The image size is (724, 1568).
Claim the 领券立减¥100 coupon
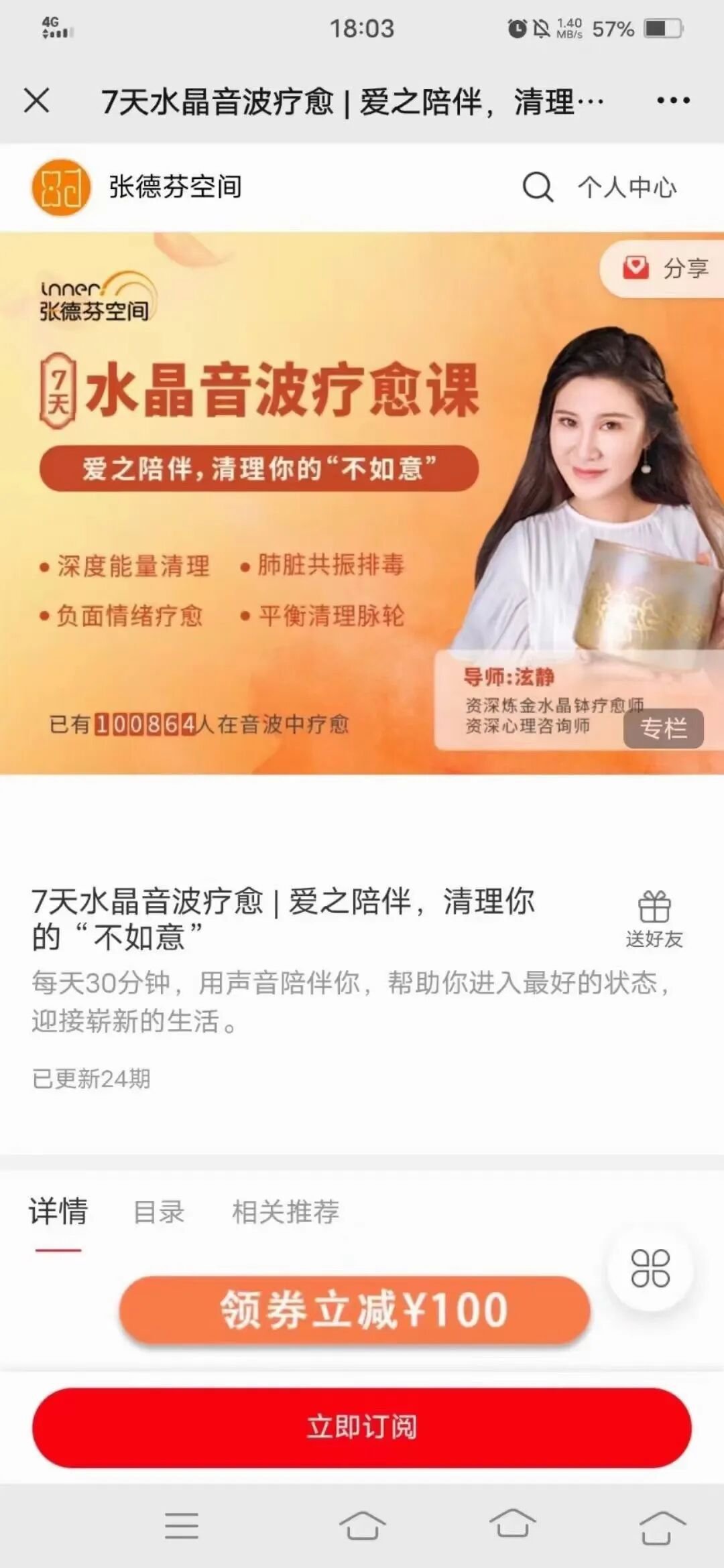355,1310
